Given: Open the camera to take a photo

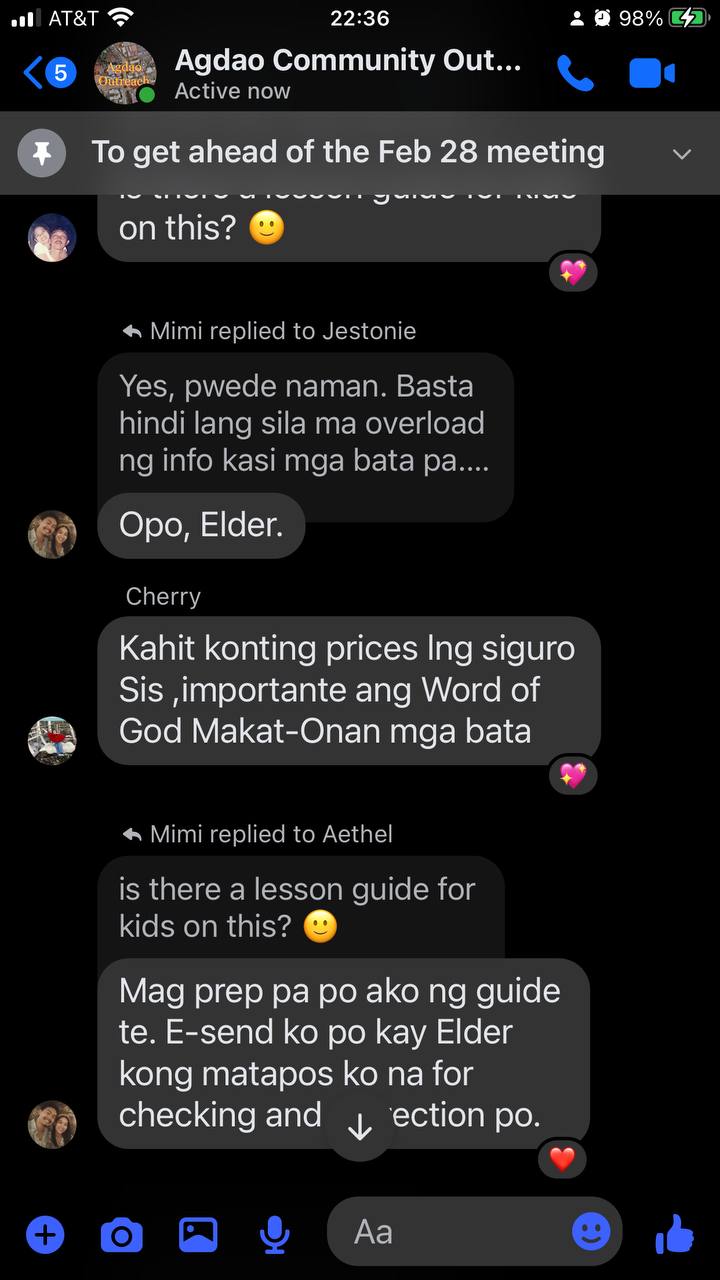Looking at the screenshot, I should click(x=121, y=1235).
